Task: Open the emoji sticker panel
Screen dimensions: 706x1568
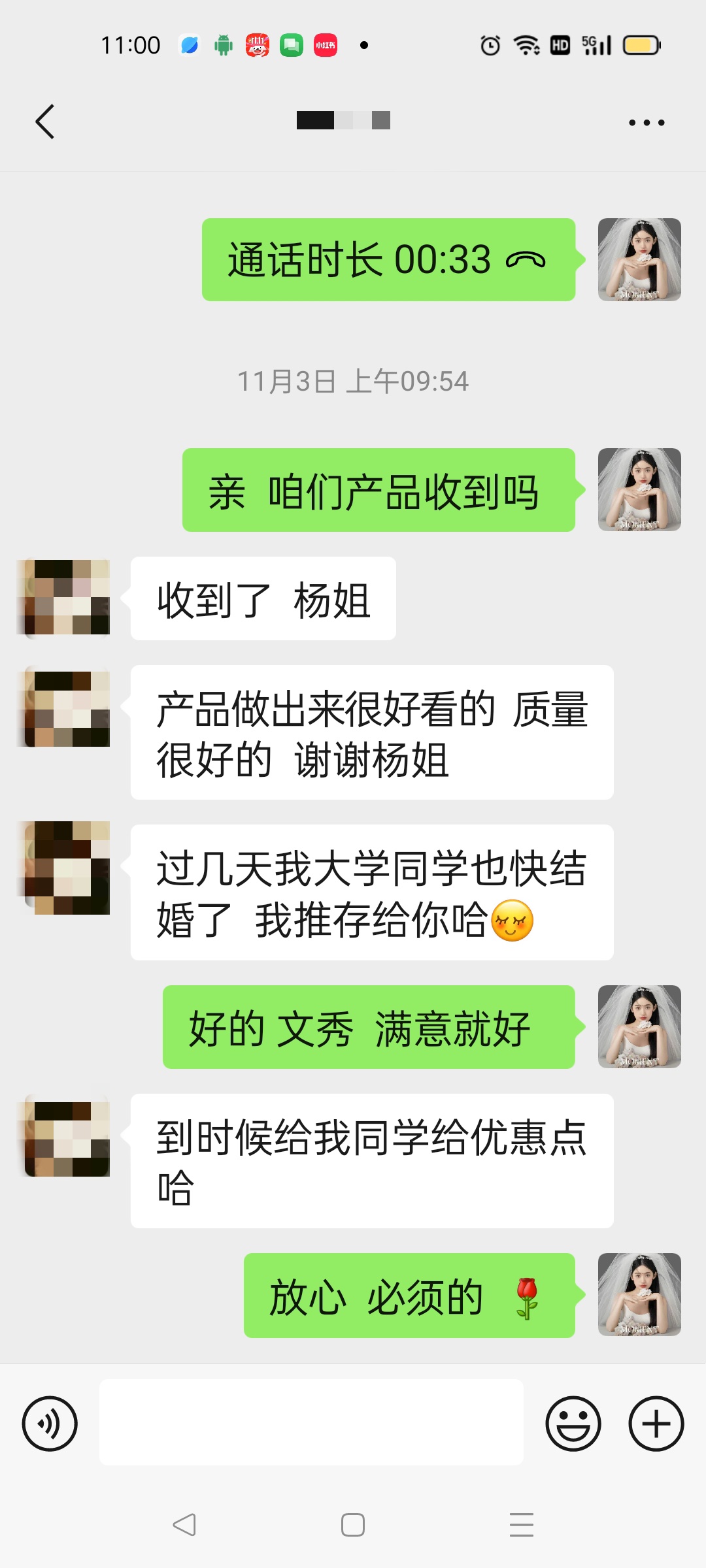Action: click(x=573, y=1424)
